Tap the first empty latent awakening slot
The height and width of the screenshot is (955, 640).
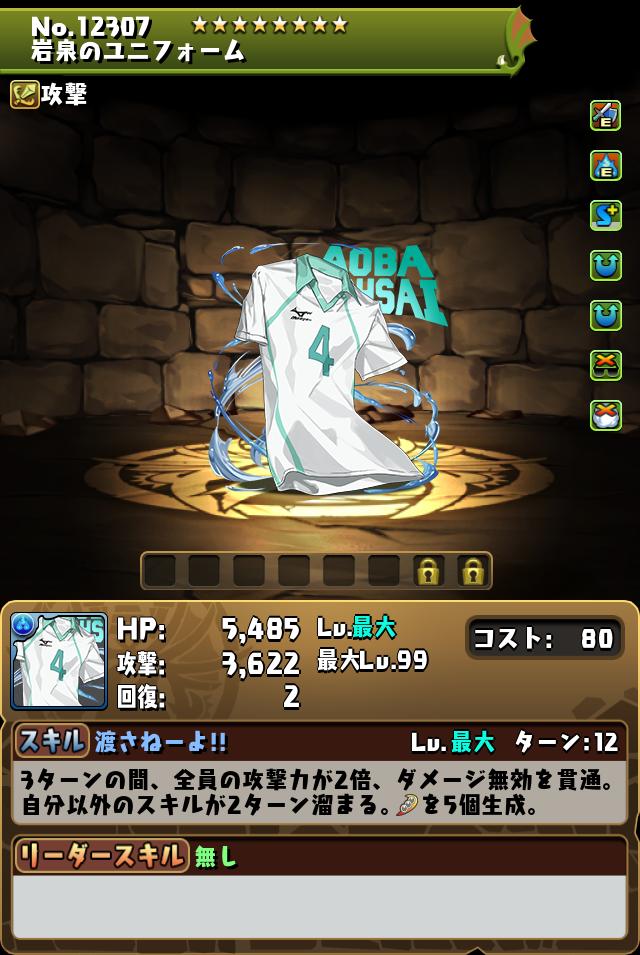(160, 571)
